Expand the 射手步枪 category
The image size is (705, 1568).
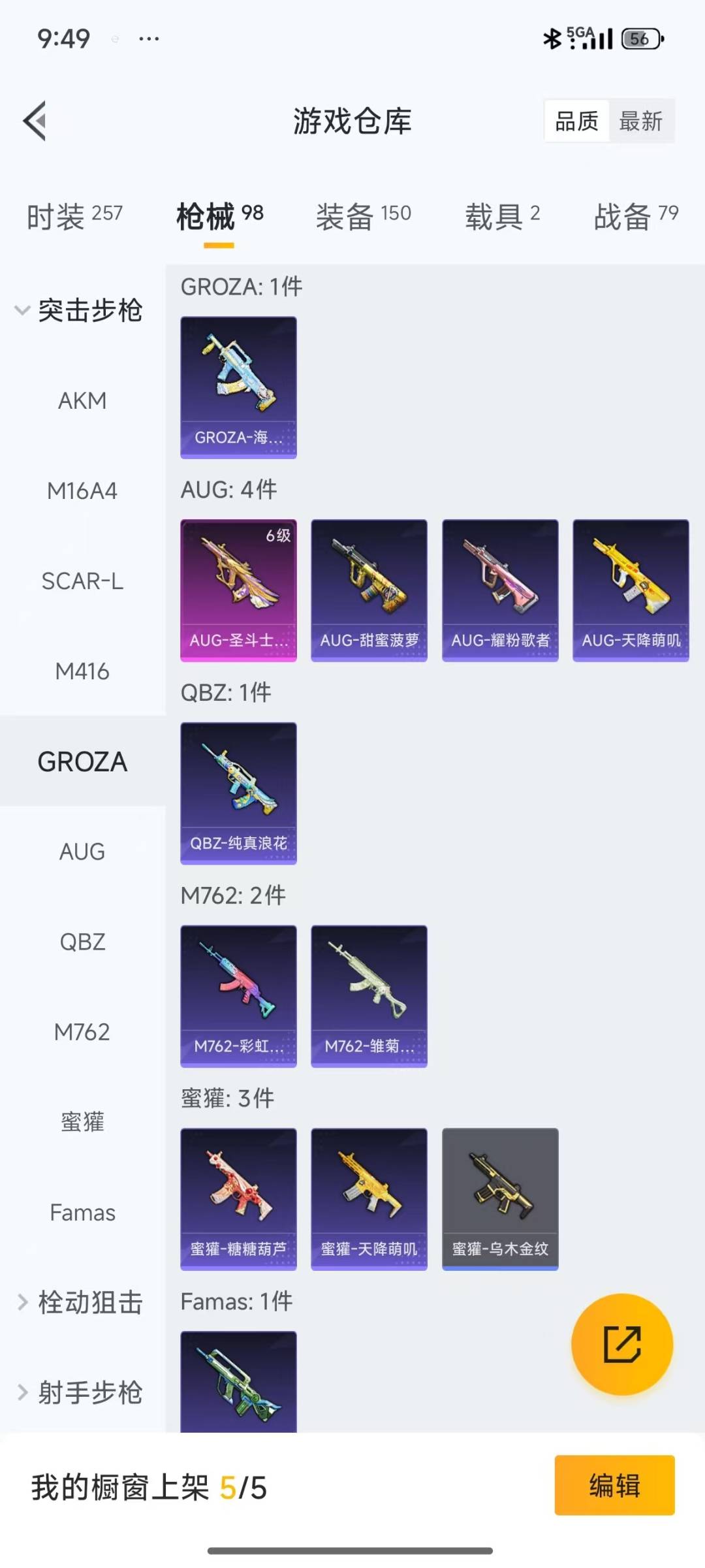78,1392
